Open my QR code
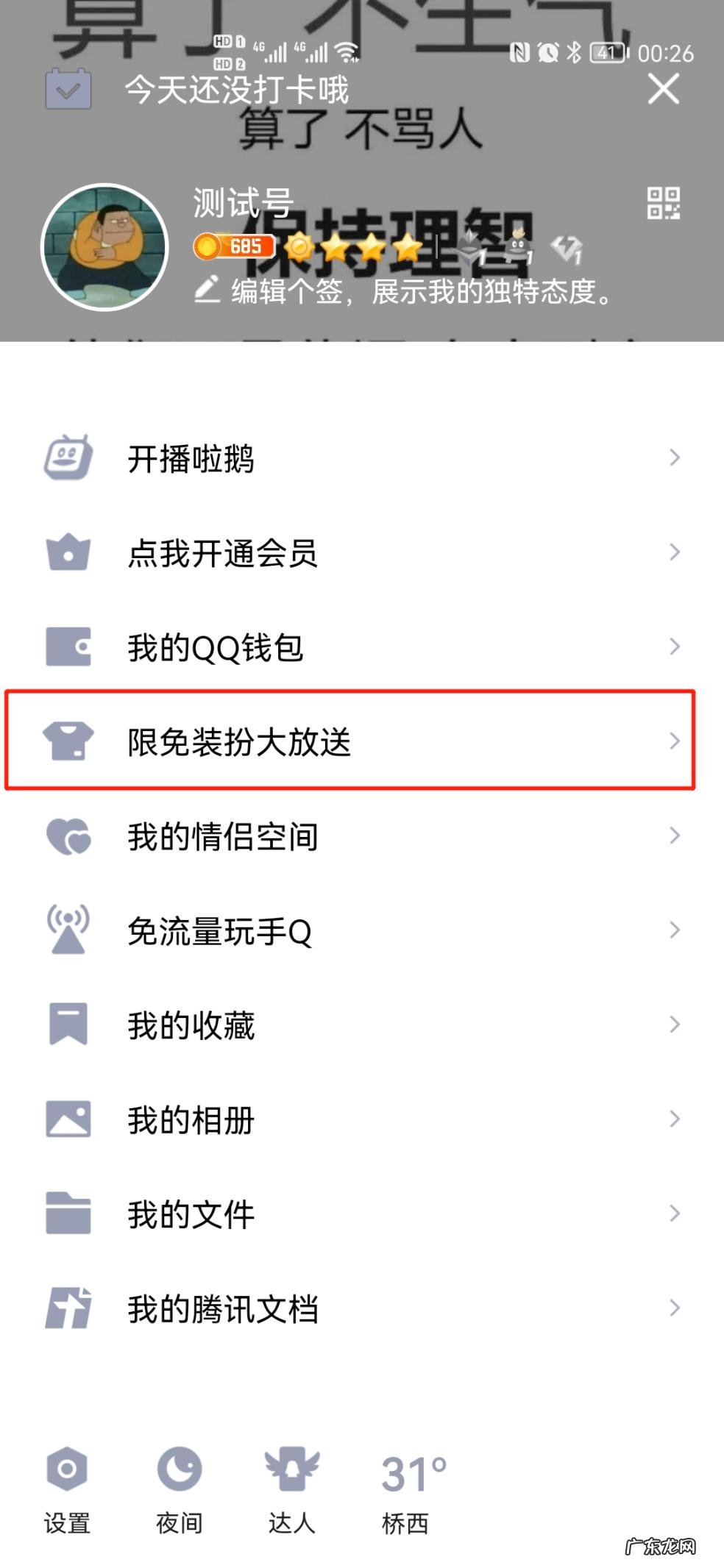Image resolution: width=724 pixels, height=1568 pixels. click(x=663, y=203)
